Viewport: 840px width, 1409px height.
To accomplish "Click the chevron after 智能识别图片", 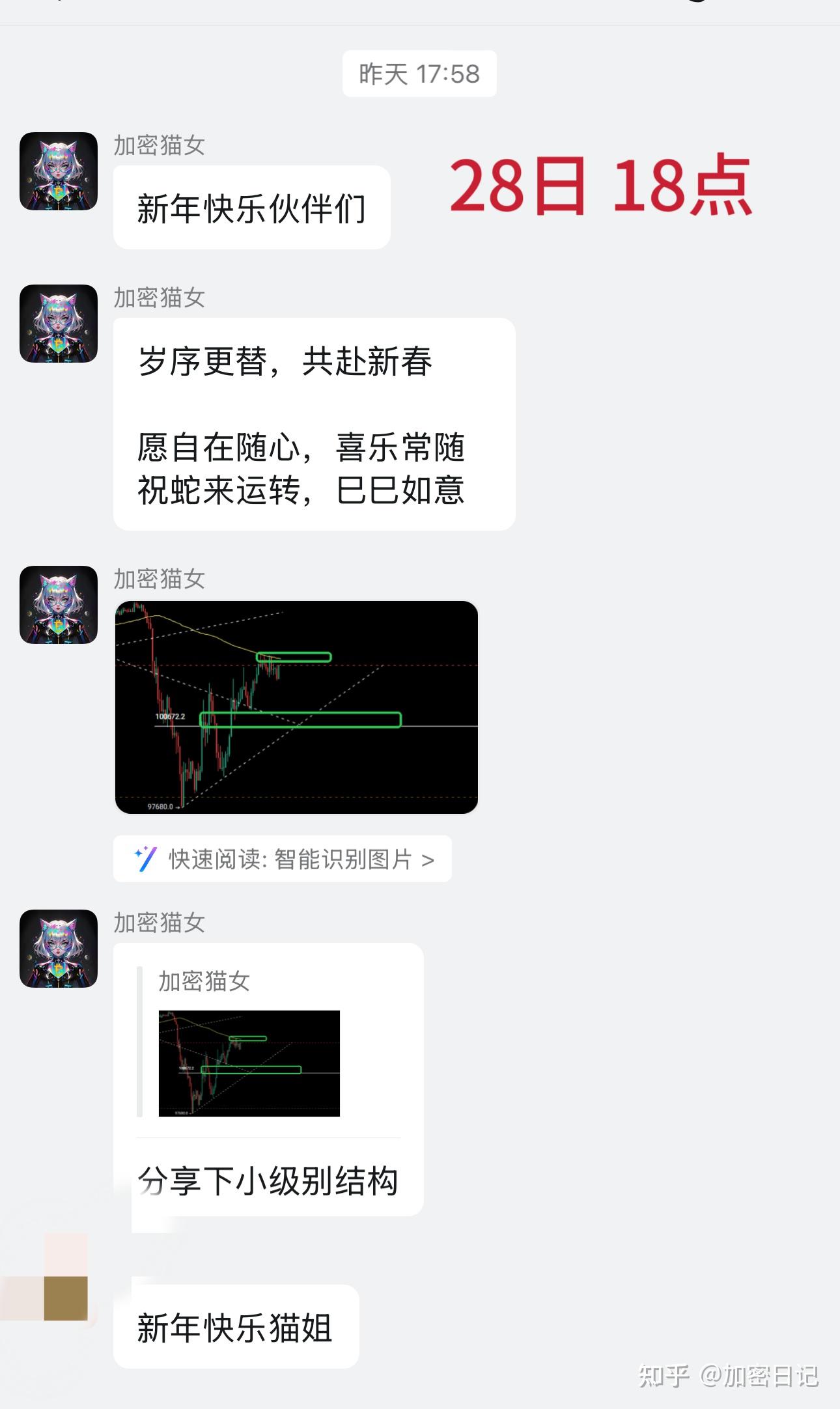I will [x=429, y=859].
